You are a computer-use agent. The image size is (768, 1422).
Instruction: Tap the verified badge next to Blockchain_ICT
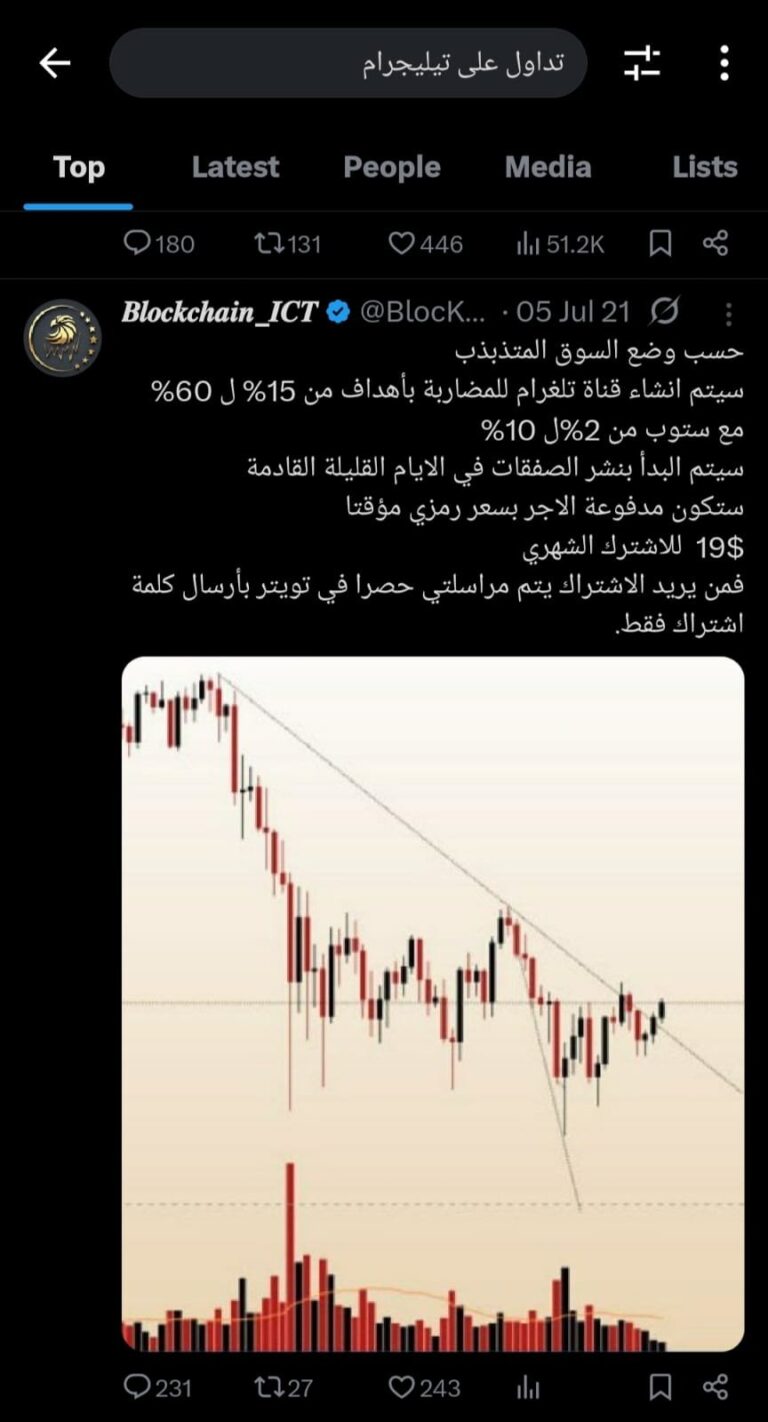tap(339, 310)
